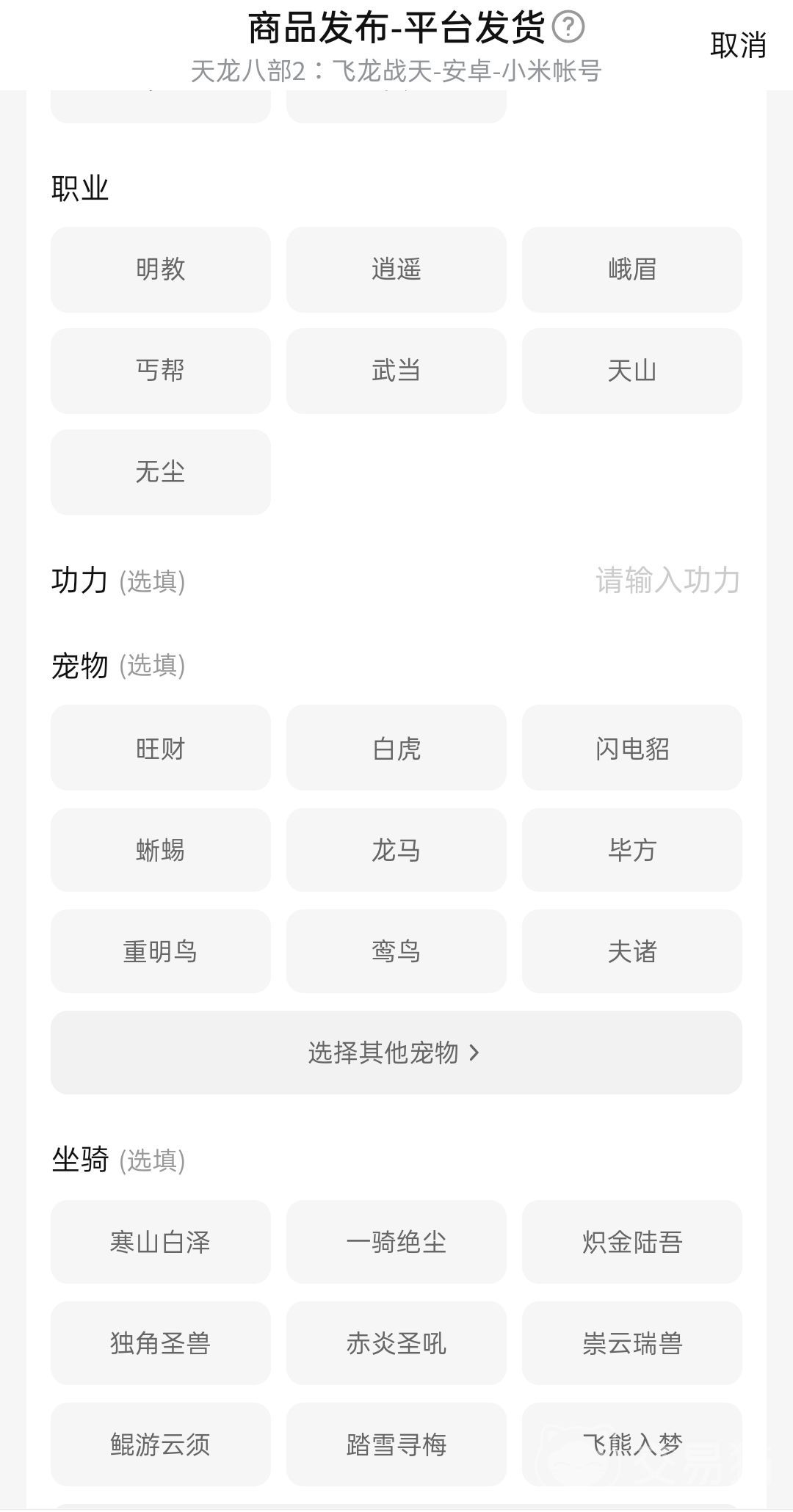Choose the 重明鸟 pet option
Viewport: 793px width, 1512px height.
point(160,951)
